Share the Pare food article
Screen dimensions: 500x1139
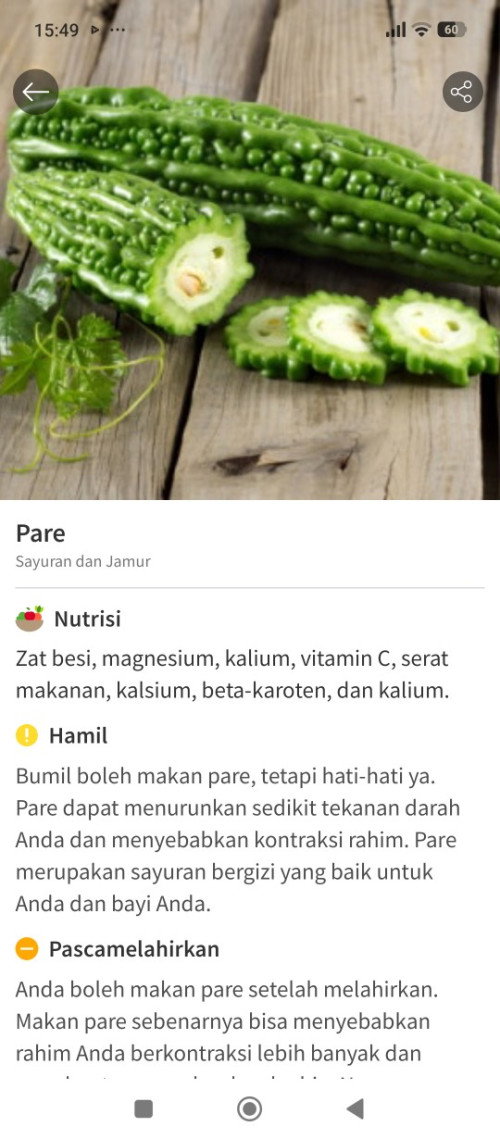462,92
